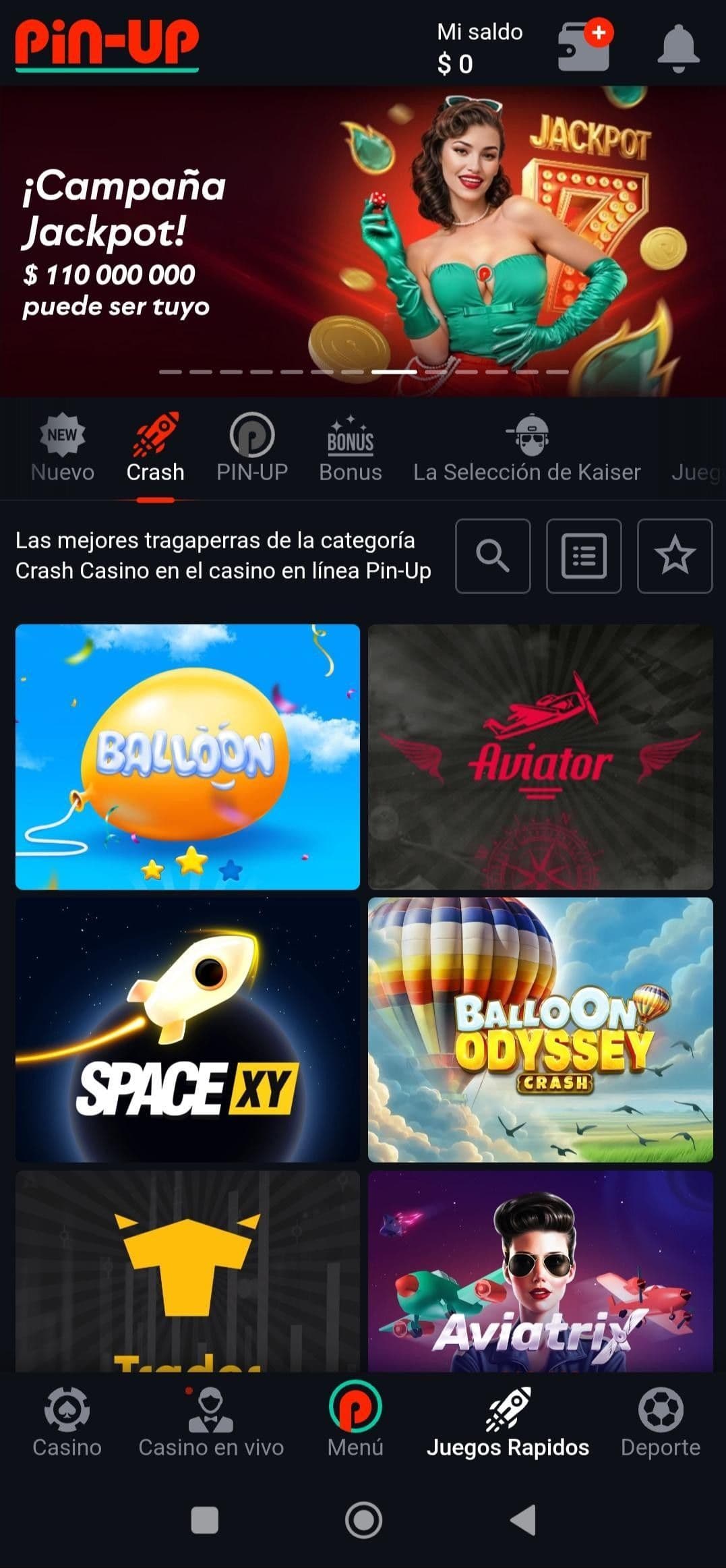
Task: Open La Selección de Kaiser tab
Action: point(526,448)
